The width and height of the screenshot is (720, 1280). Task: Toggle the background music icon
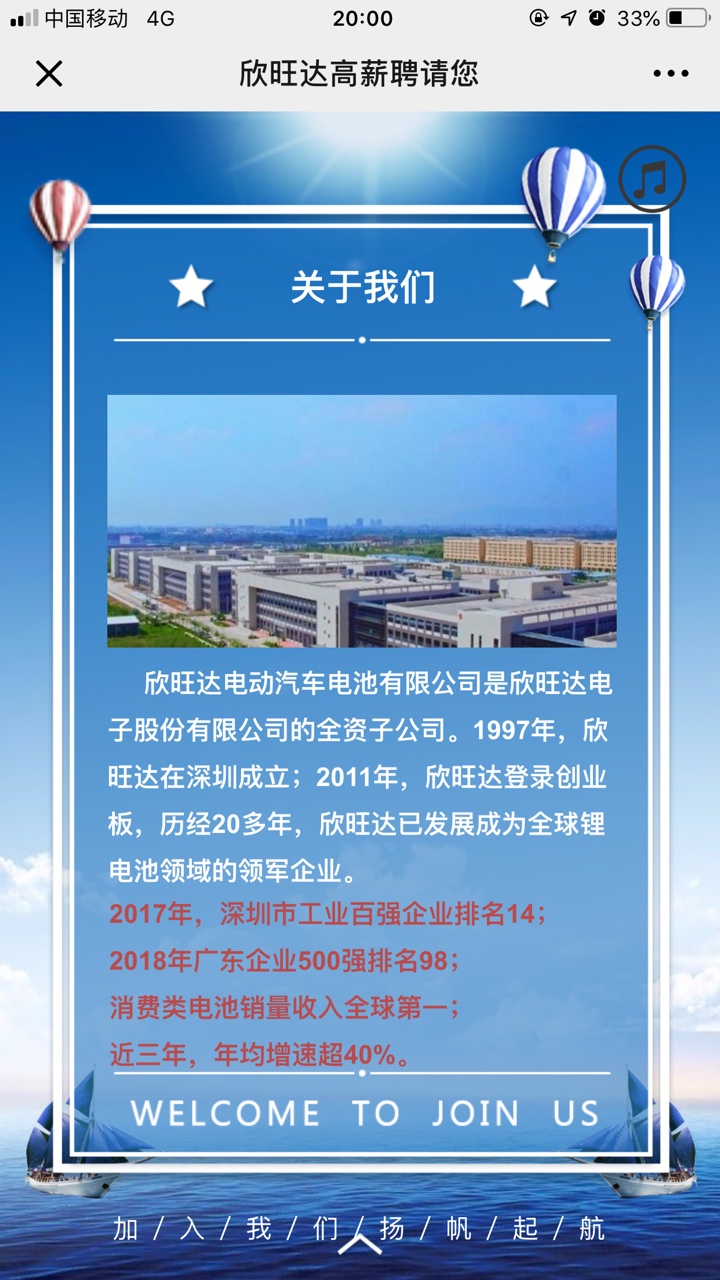click(652, 180)
